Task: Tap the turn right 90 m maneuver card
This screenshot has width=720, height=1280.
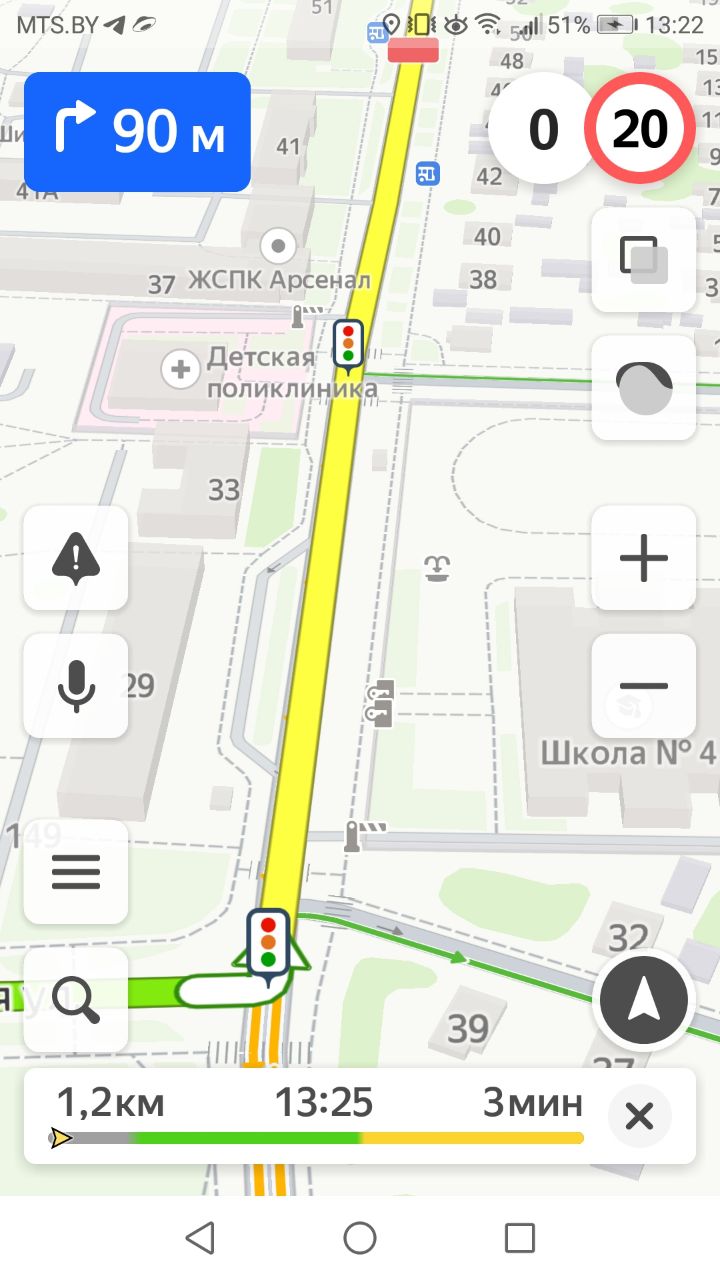Action: [137, 132]
